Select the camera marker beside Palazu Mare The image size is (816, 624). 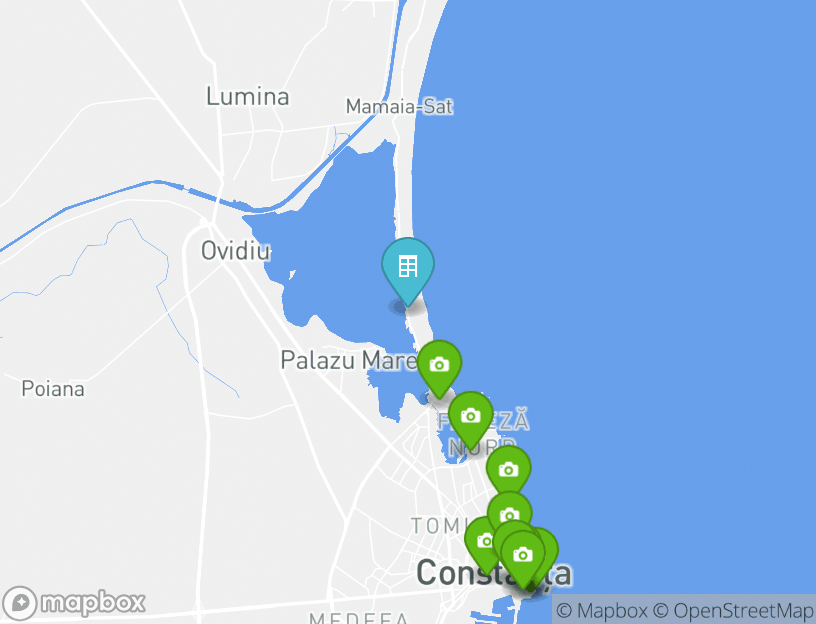click(x=438, y=365)
